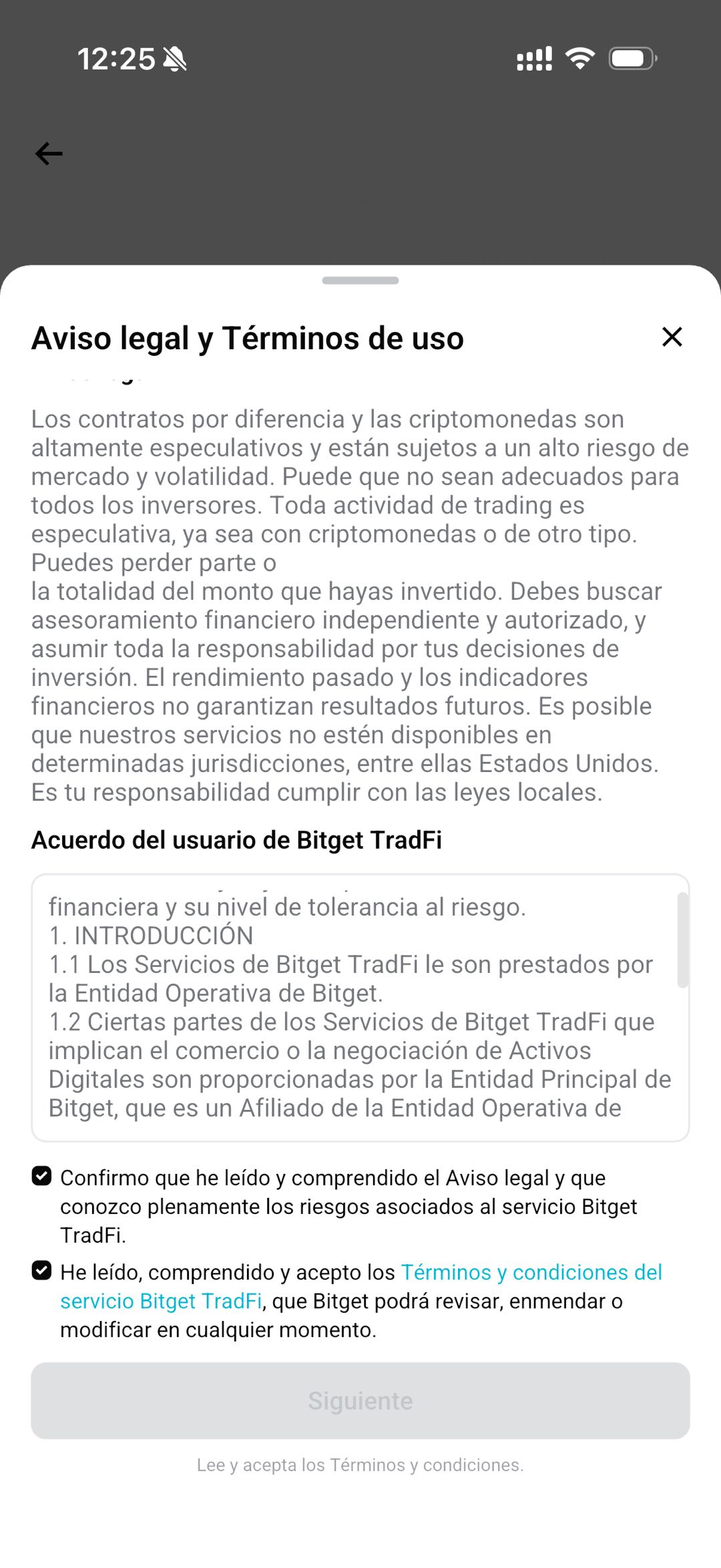721x1568 pixels.
Task: Tap the Aviso legal y Términos de uso title
Action: point(247,338)
